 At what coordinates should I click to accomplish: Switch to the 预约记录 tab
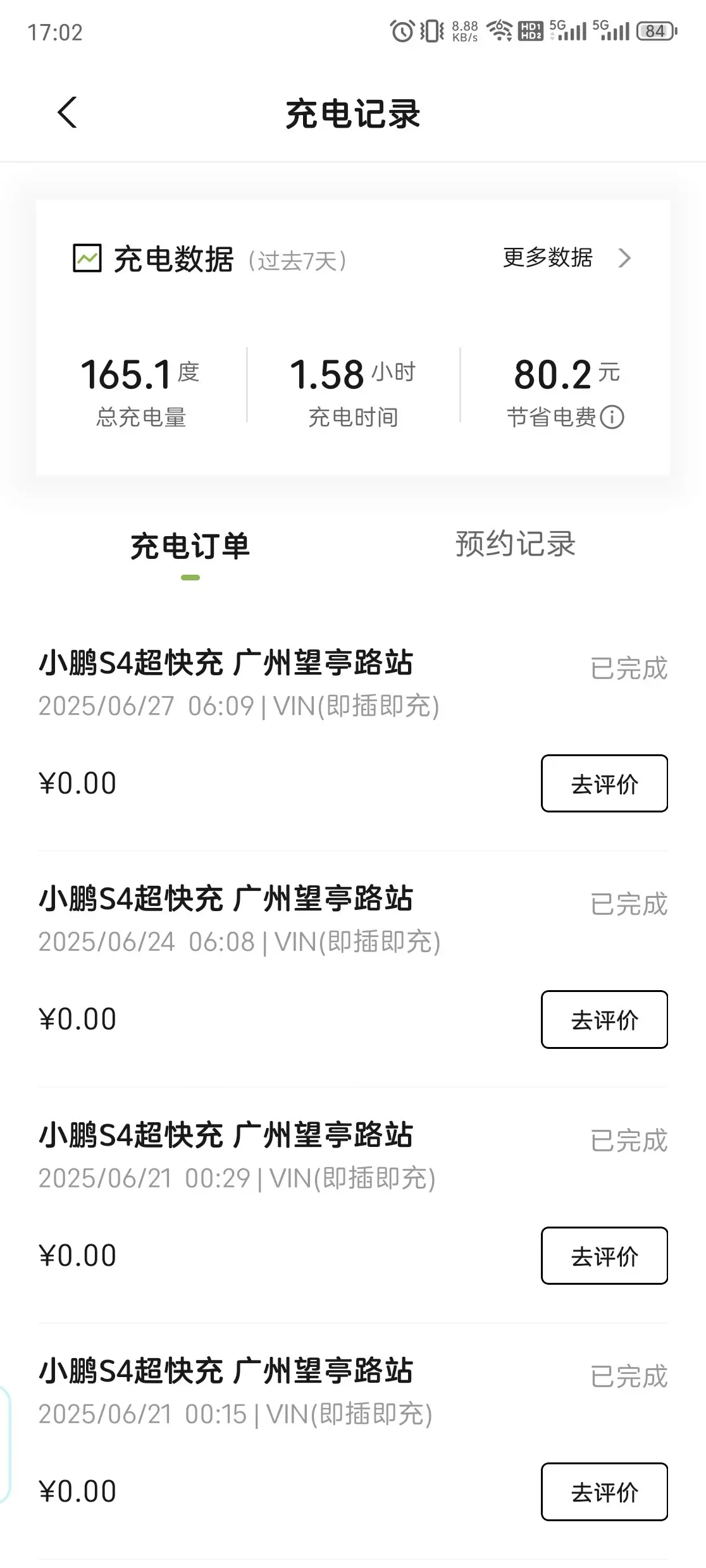(x=516, y=544)
